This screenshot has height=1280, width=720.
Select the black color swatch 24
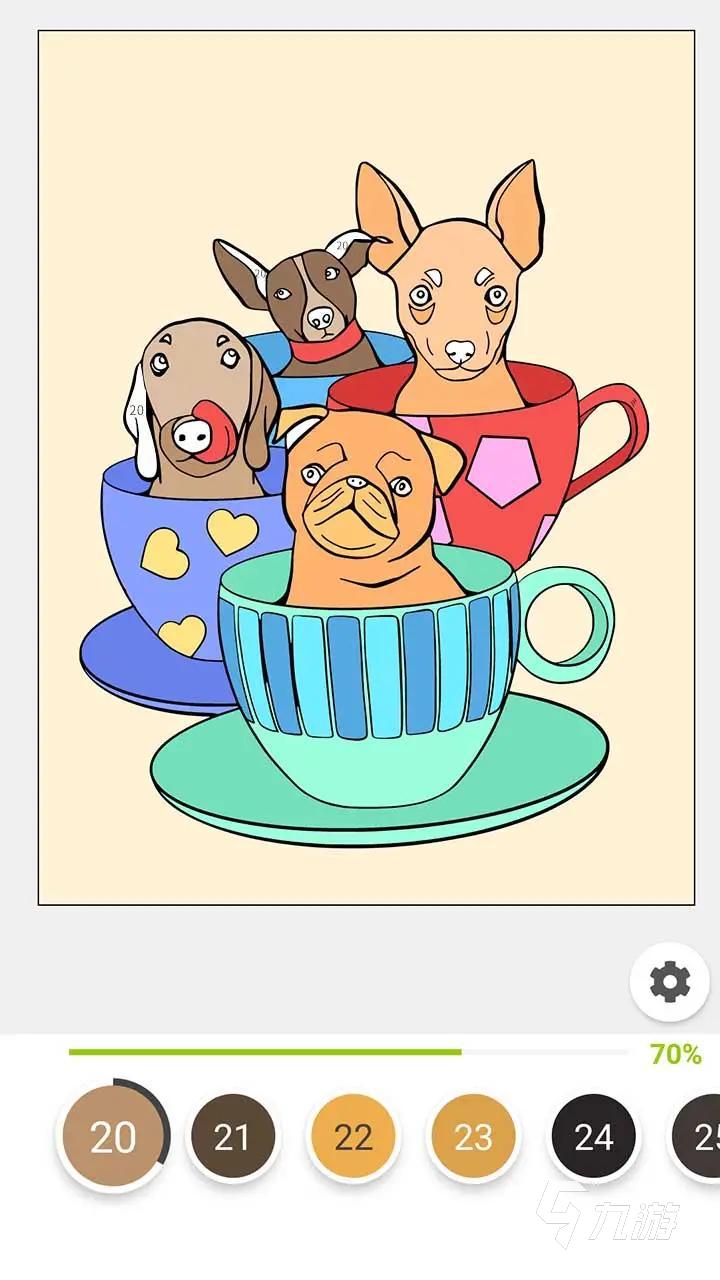(x=593, y=1137)
